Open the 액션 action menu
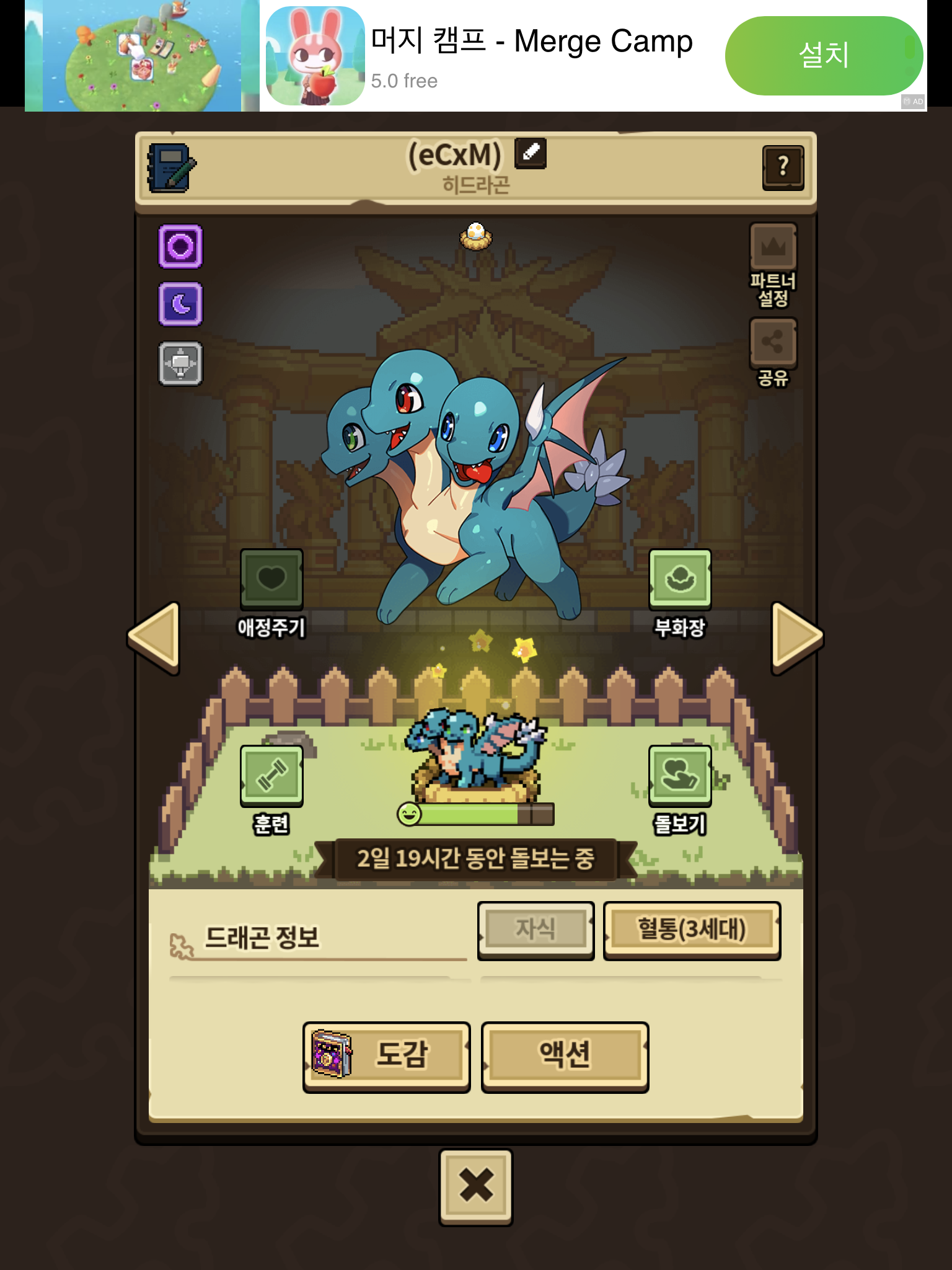 coord(565,1056)
